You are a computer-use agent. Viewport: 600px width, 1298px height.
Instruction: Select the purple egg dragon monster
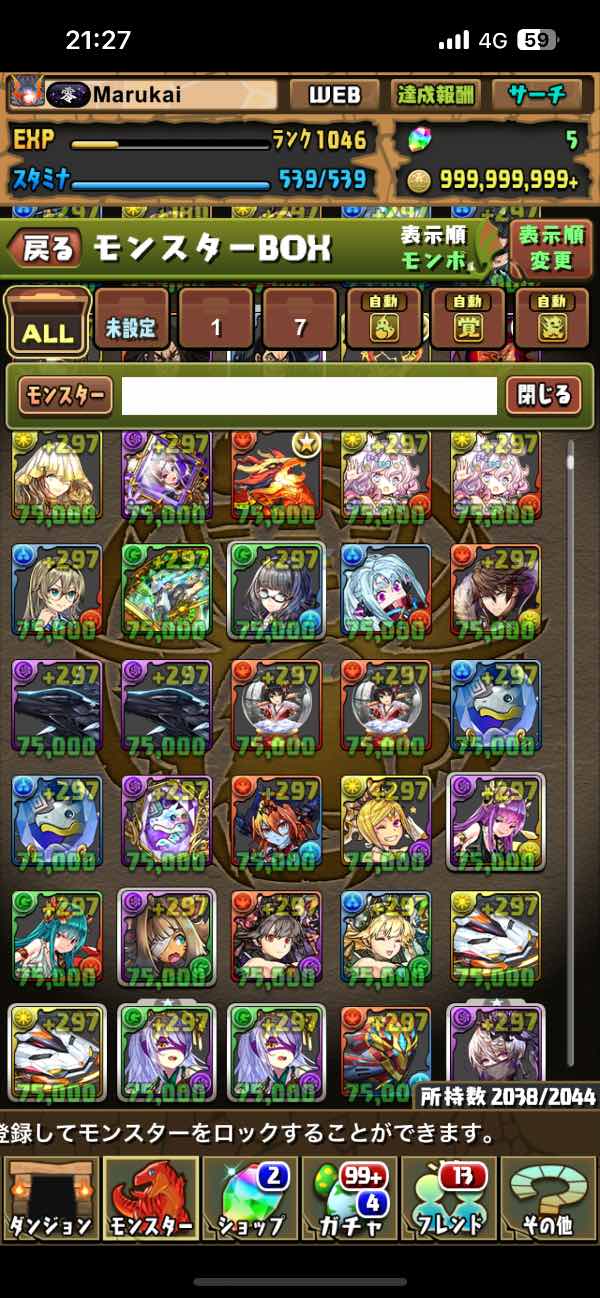click(x=166, y=822)
